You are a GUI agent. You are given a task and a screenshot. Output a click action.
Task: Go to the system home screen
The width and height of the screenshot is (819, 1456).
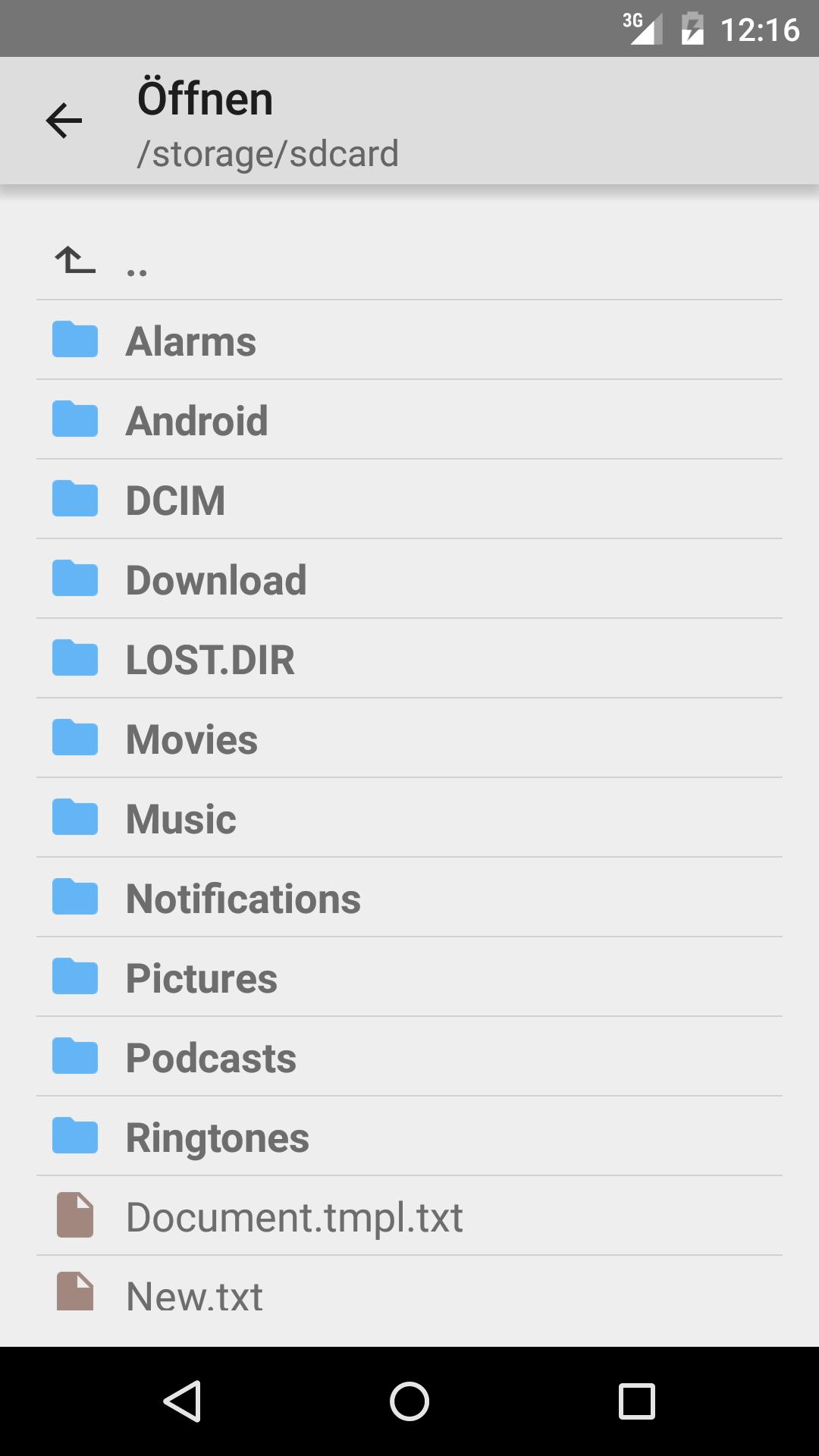pyautogui.click(x=409, y=1401)
